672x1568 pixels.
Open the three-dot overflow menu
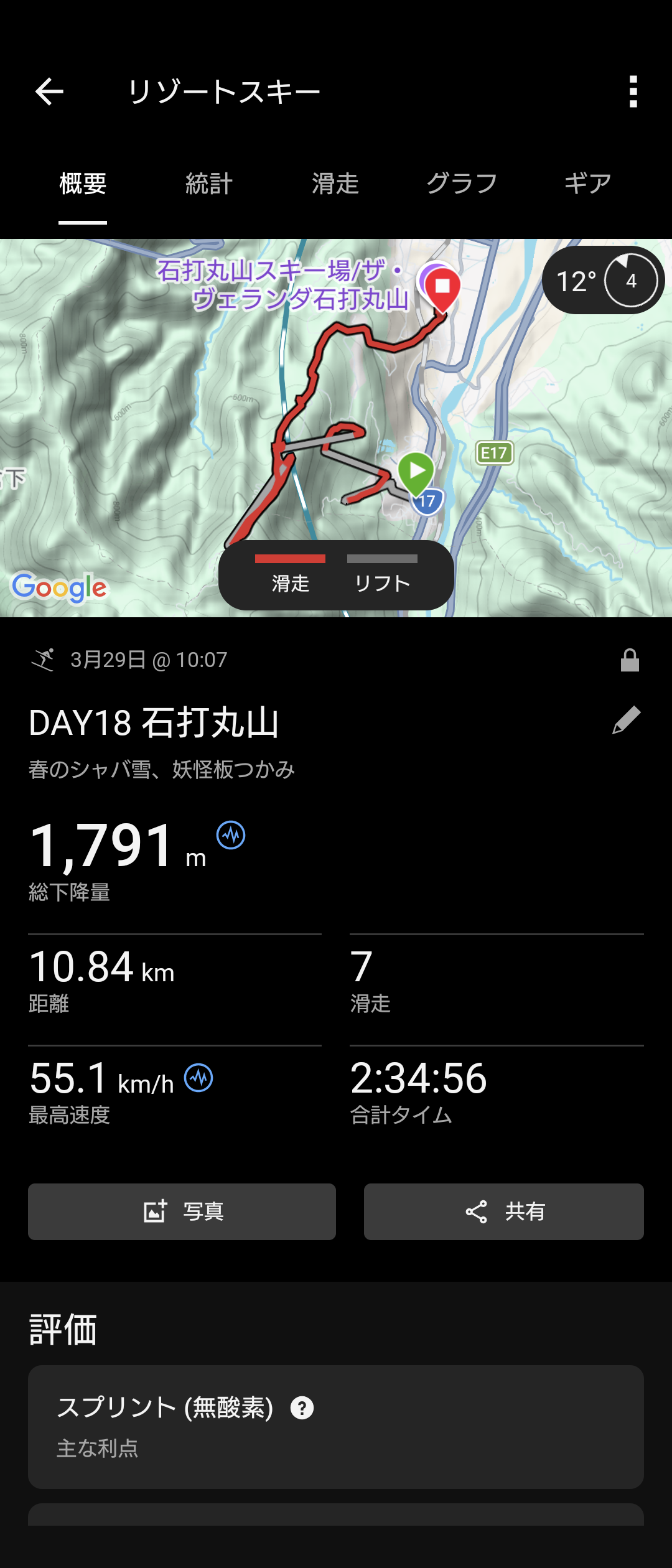click(633, 92)
